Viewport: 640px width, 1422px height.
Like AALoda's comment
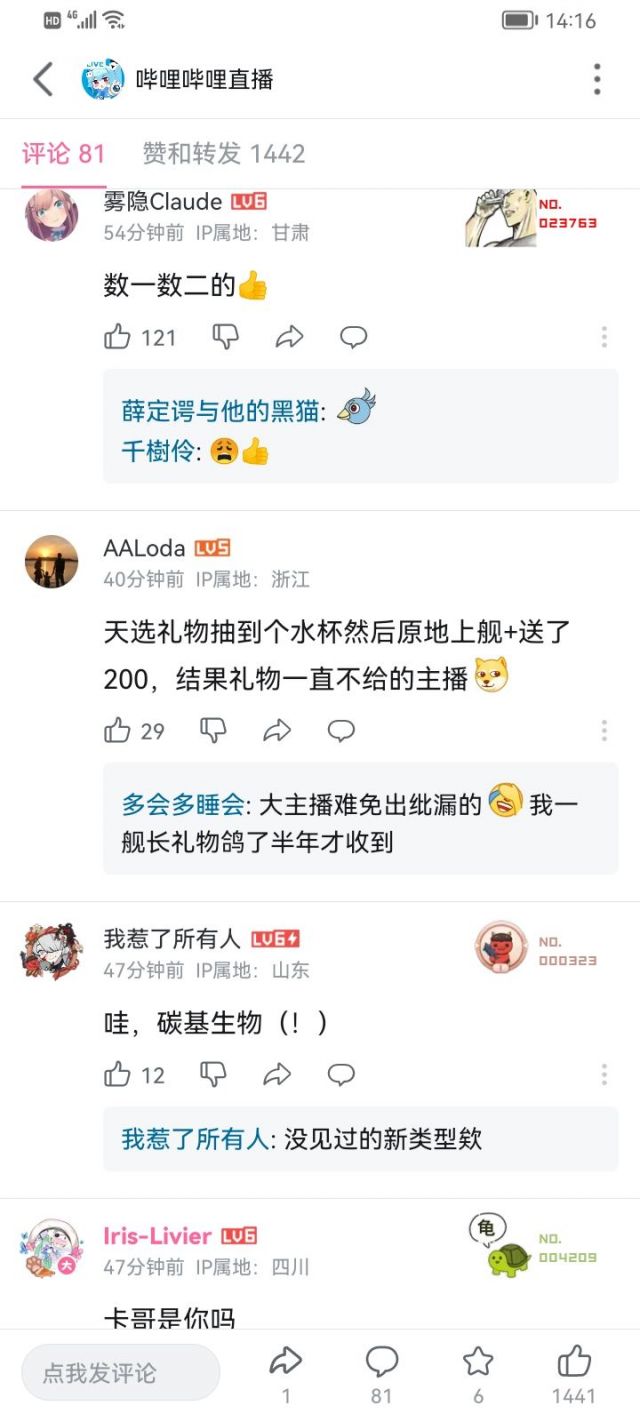pyautogui.click(x=118, y=731)
